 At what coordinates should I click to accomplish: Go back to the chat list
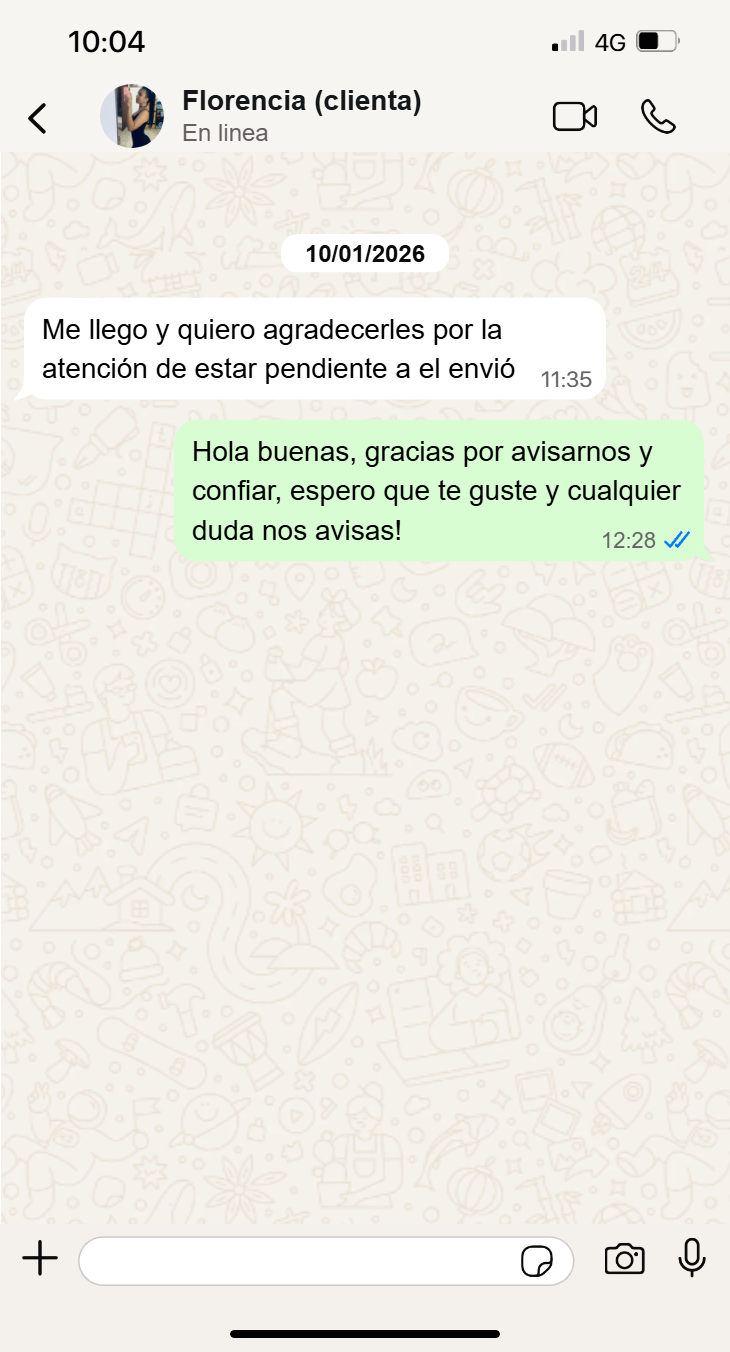tap(37, 118)
